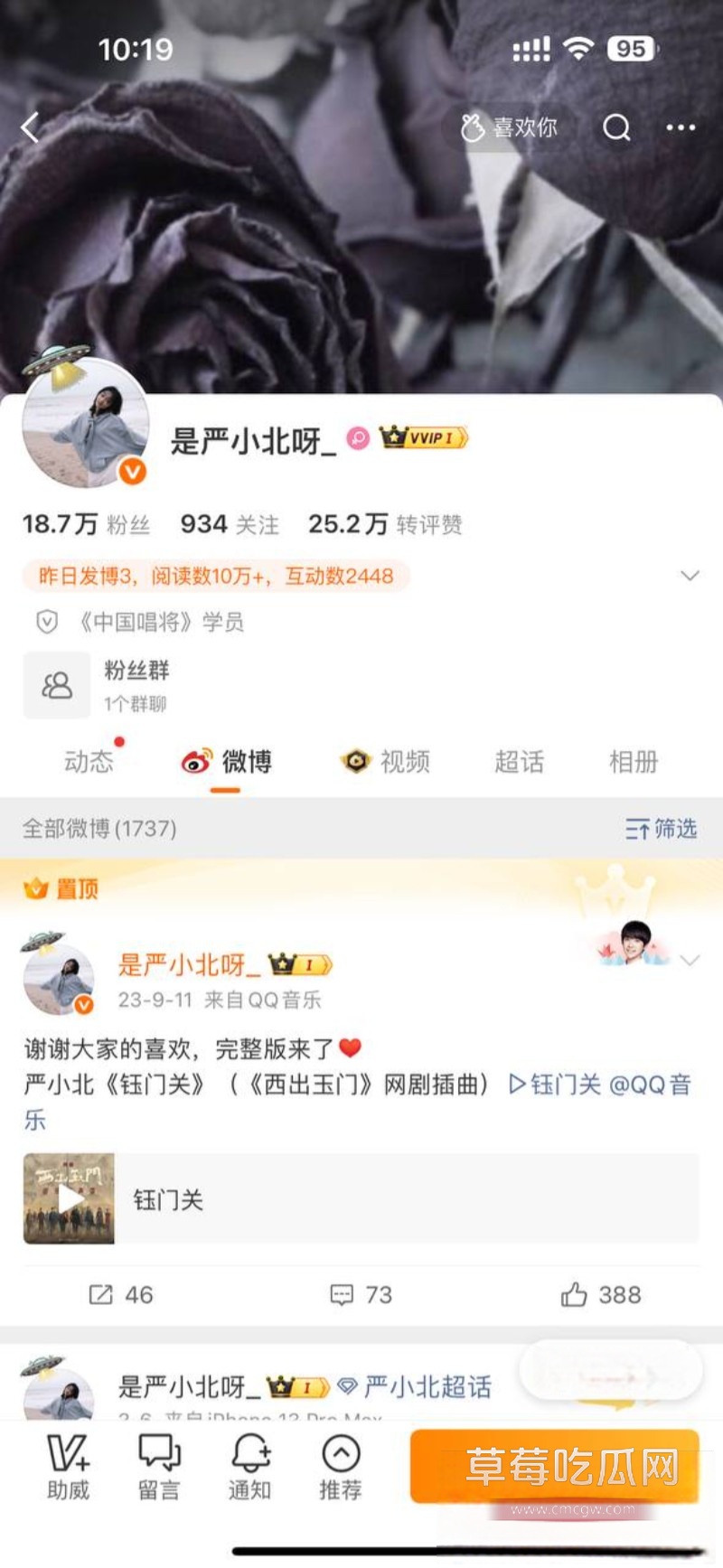Open the more options (...) menu
This screenshot has width=723, height=1568.
click(x=679, y=127)
